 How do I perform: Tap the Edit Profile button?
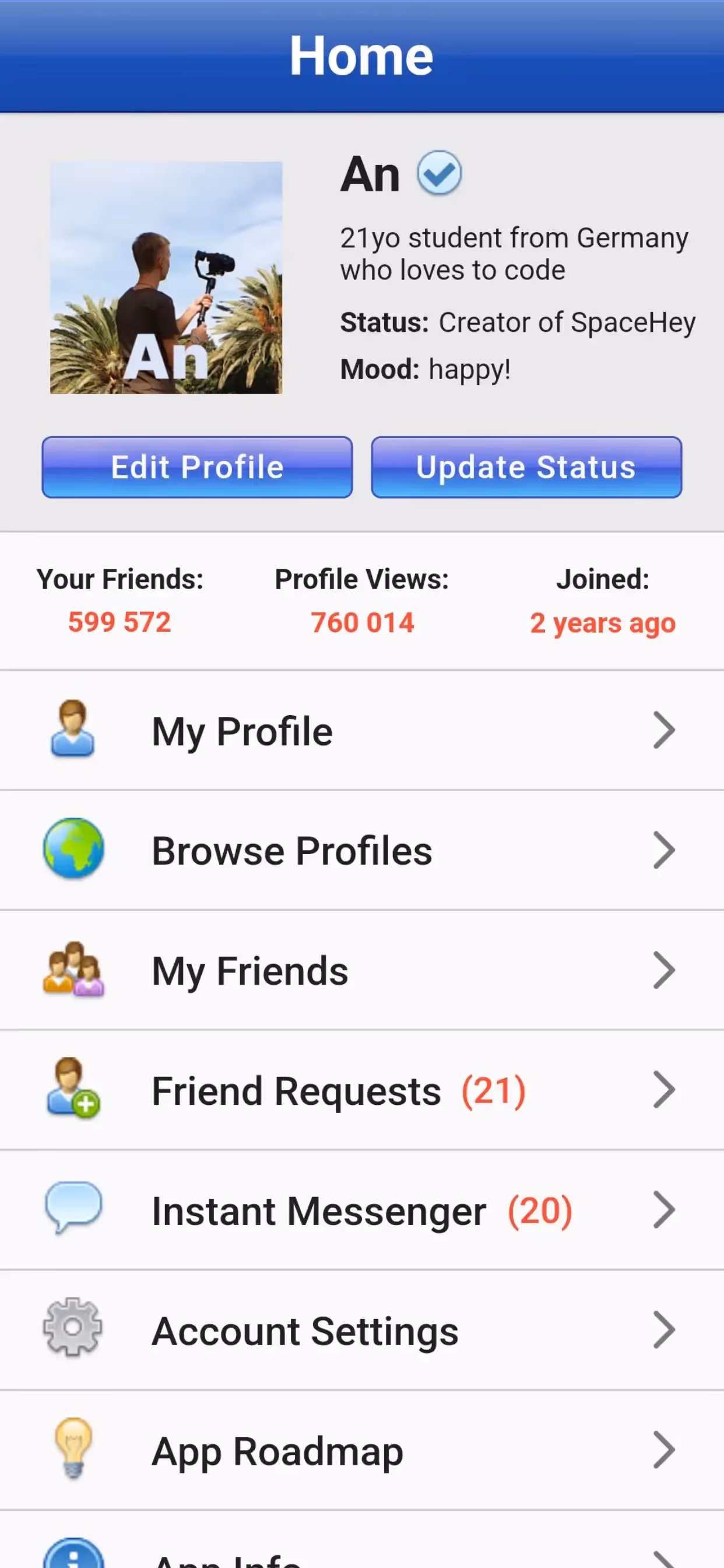[197, 467]
